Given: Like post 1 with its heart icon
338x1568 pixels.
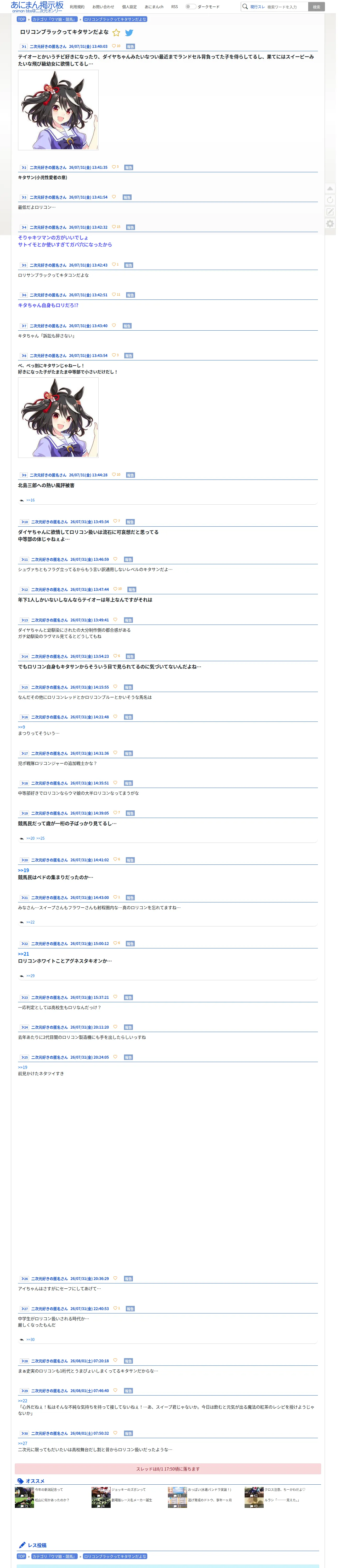Looking at the screenshot, I should pos(113,46).
